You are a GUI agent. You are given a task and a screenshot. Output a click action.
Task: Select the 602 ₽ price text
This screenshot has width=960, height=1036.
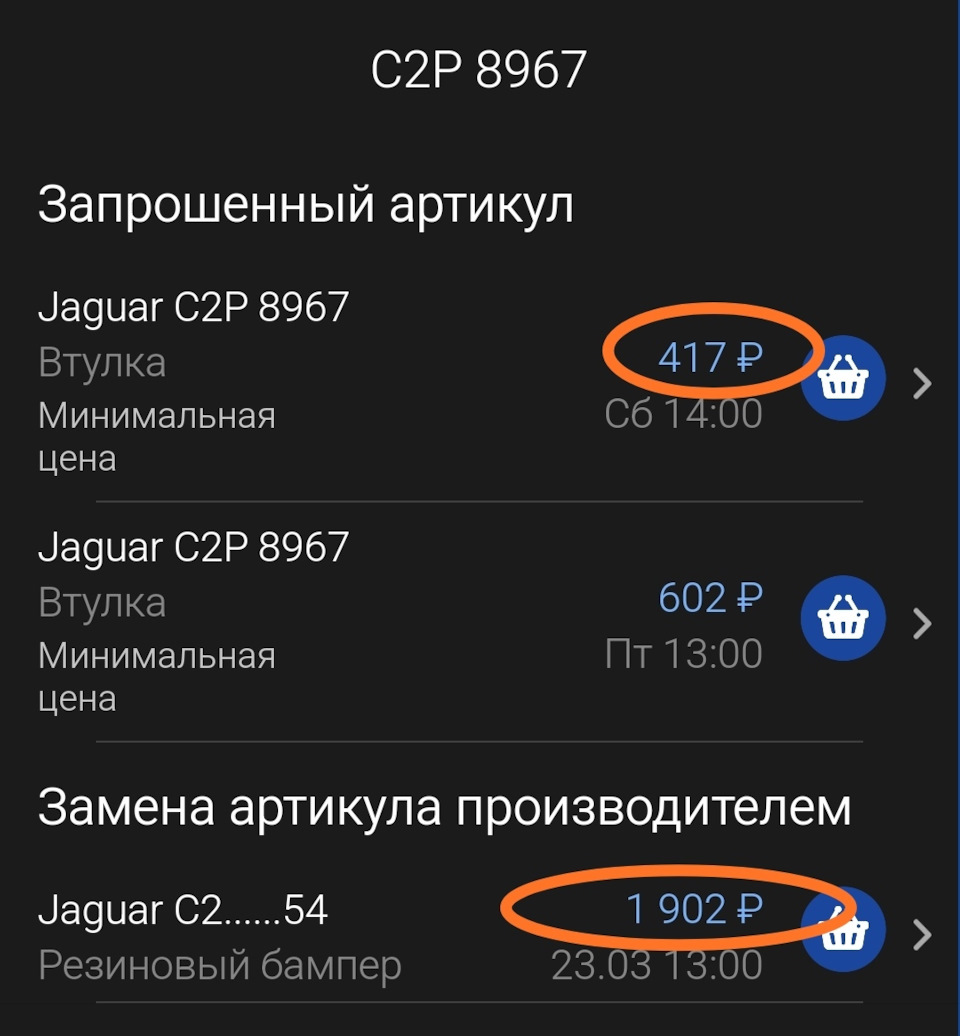click(x=710, y=597)
